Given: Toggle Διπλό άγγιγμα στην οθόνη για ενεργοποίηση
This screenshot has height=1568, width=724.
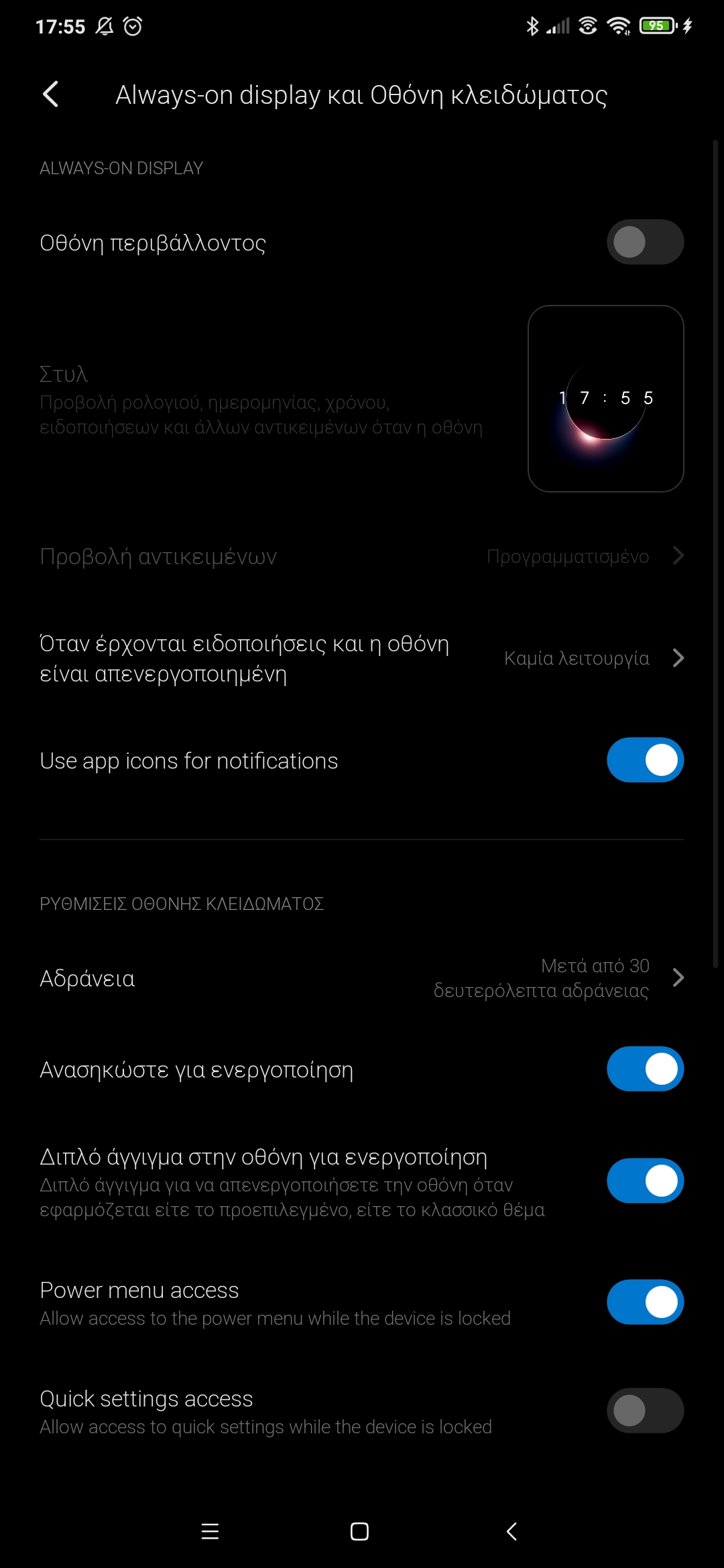Looking at the screenshot, I should tap(645, 1181).
